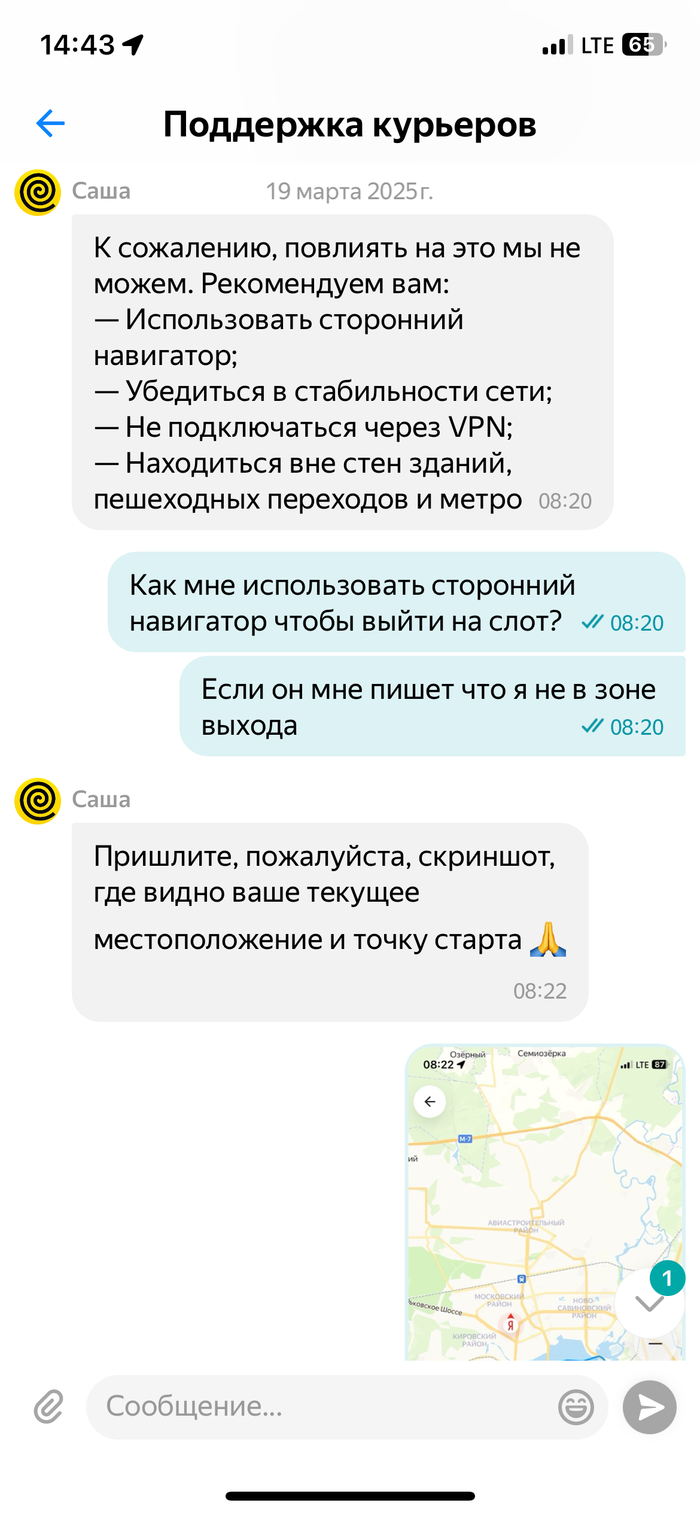Send the message

[x=650, y=1407]
